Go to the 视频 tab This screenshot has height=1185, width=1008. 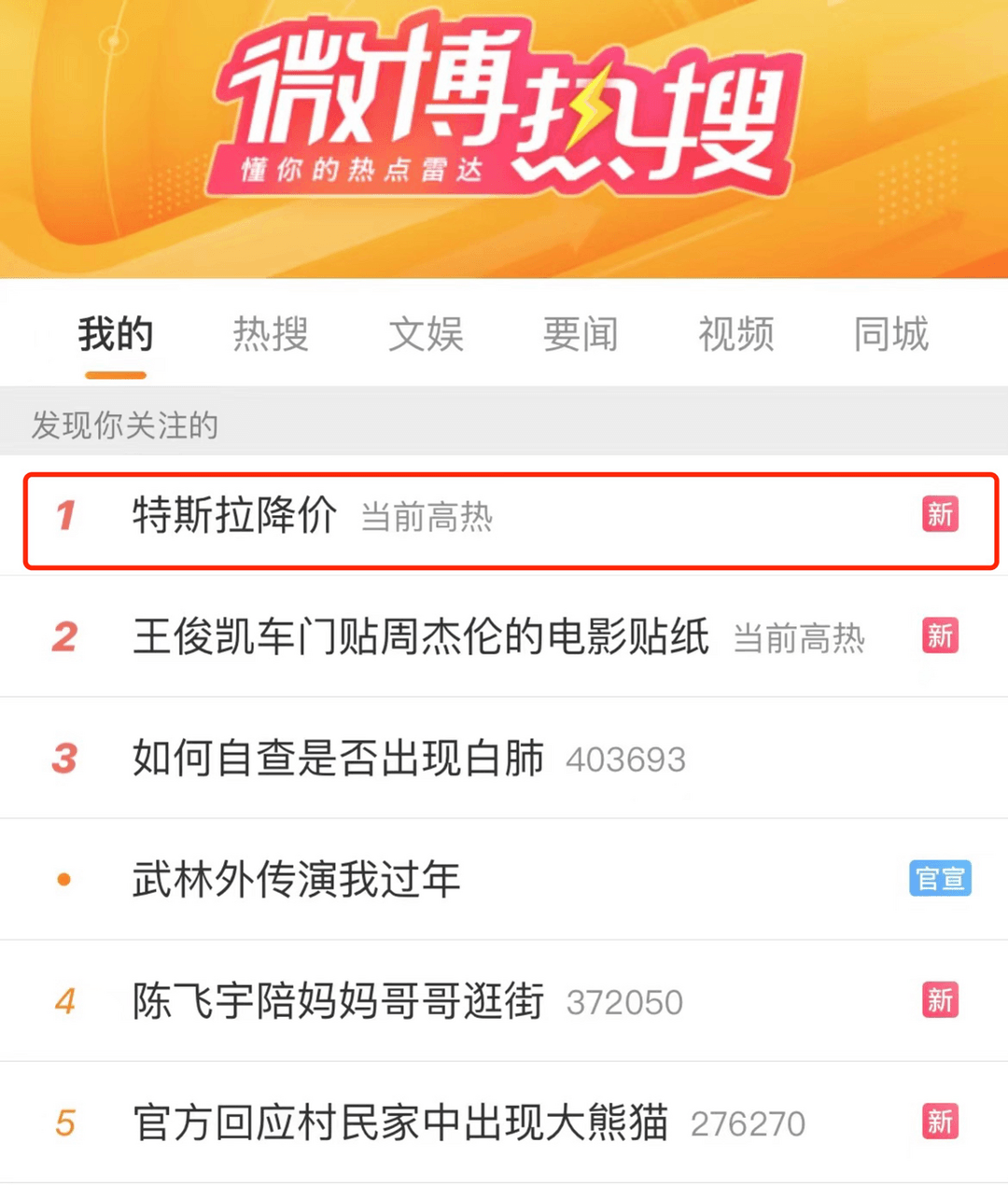tap(735, 334)
